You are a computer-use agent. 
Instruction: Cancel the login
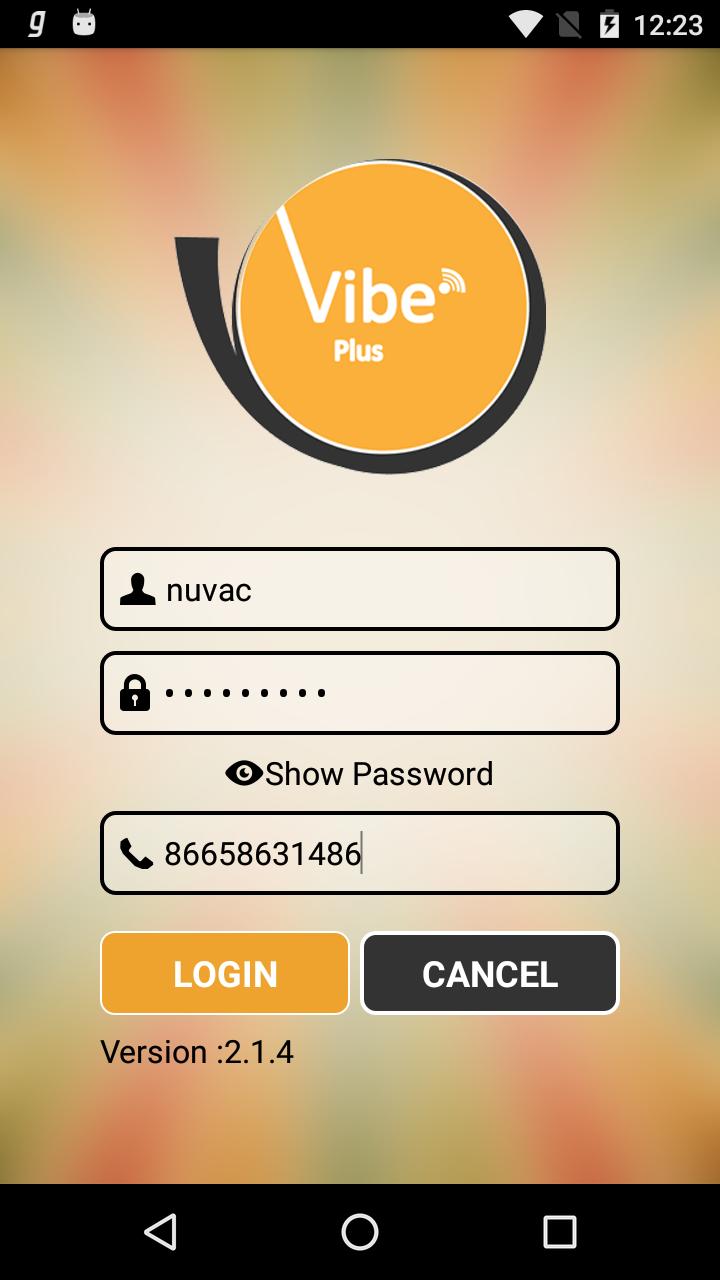[x=490, y=973]
